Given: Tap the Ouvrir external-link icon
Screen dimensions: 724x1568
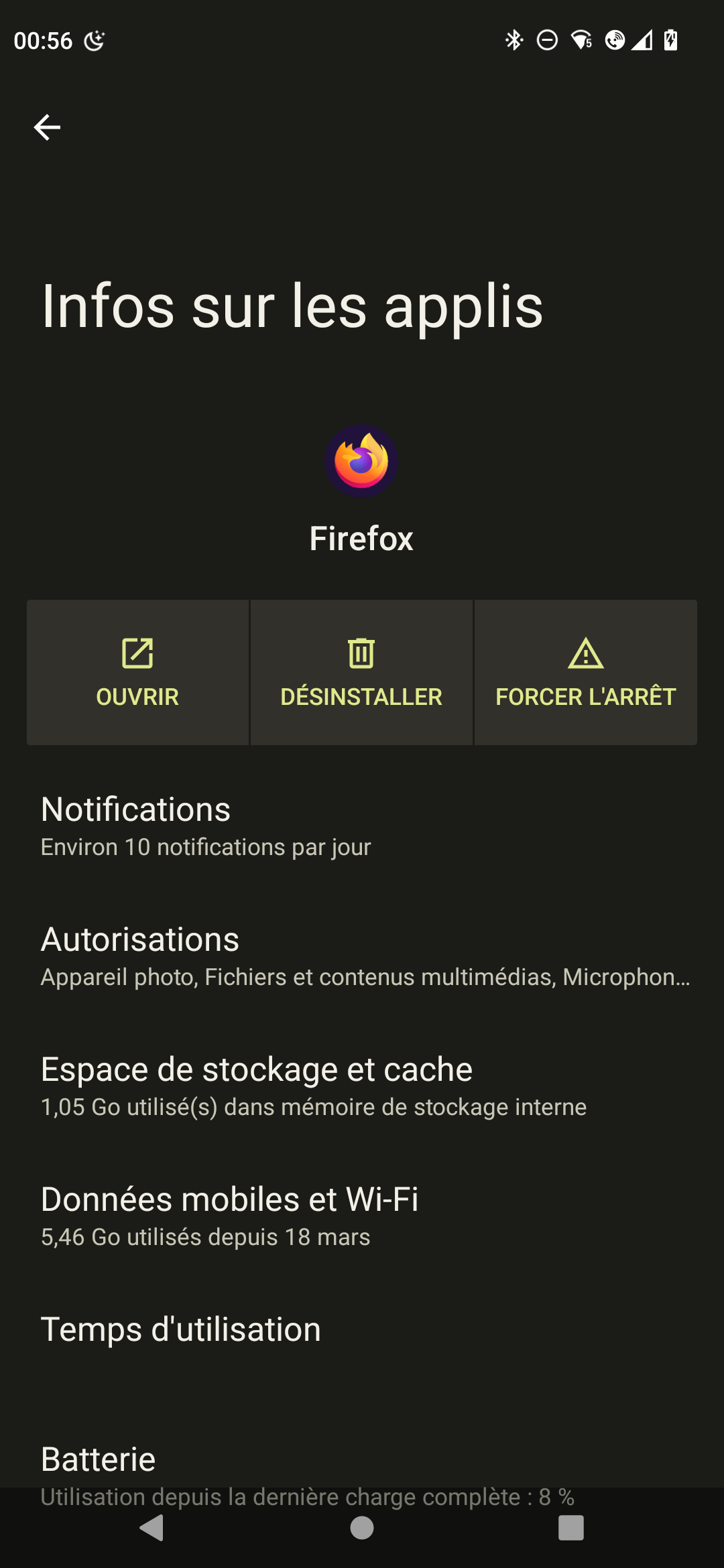Looking at the screenshot, I should [x=137, y=653].
